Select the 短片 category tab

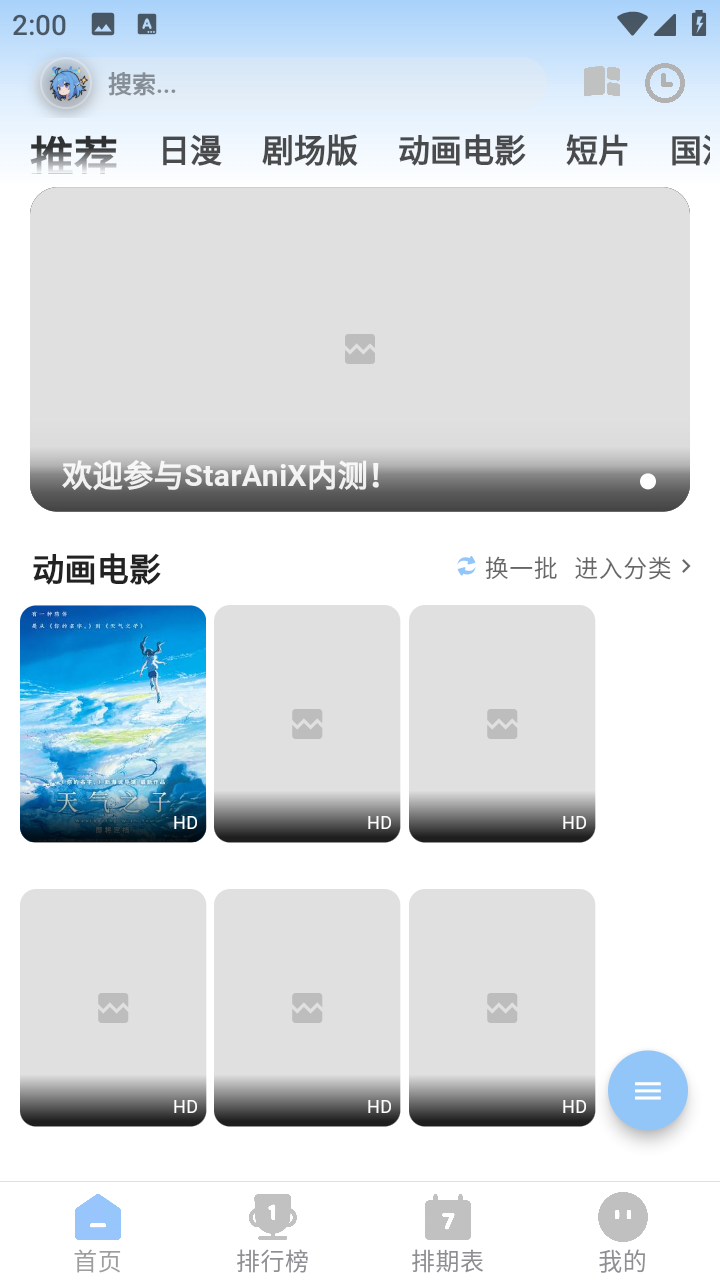(x=596, y=150)
